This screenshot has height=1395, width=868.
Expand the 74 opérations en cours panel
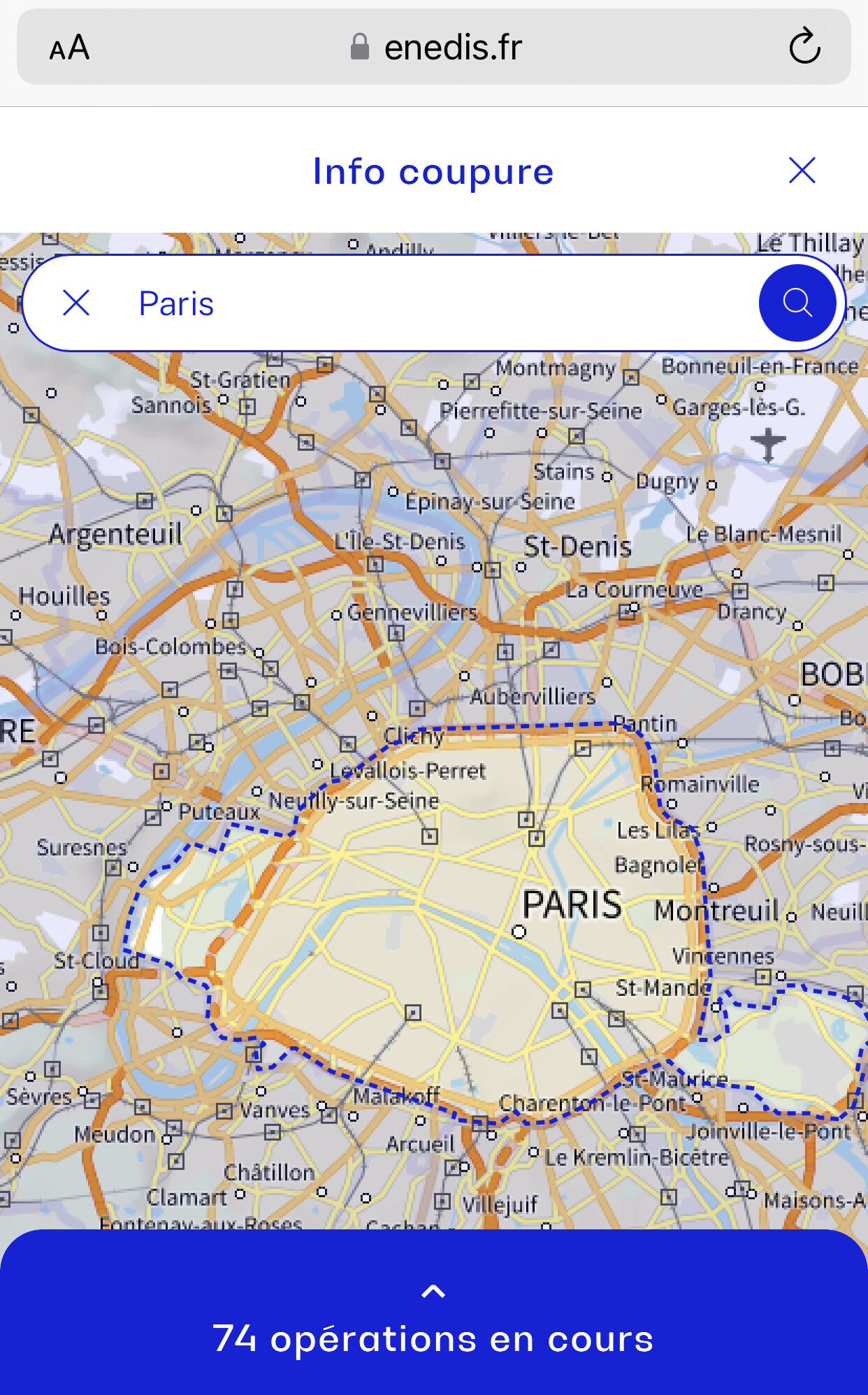(433, 1313)
